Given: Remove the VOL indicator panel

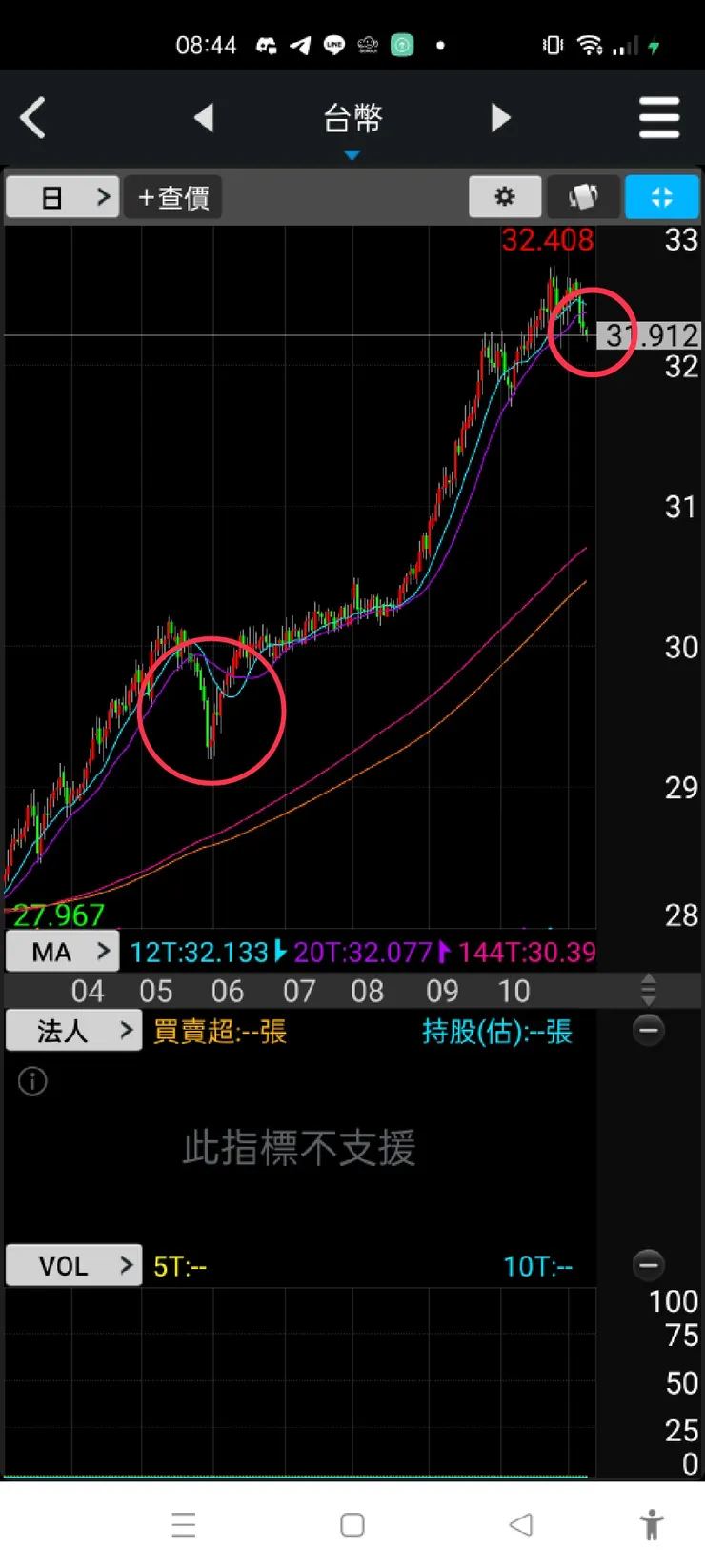Looking at the screenshot, I should (649, 1265).
